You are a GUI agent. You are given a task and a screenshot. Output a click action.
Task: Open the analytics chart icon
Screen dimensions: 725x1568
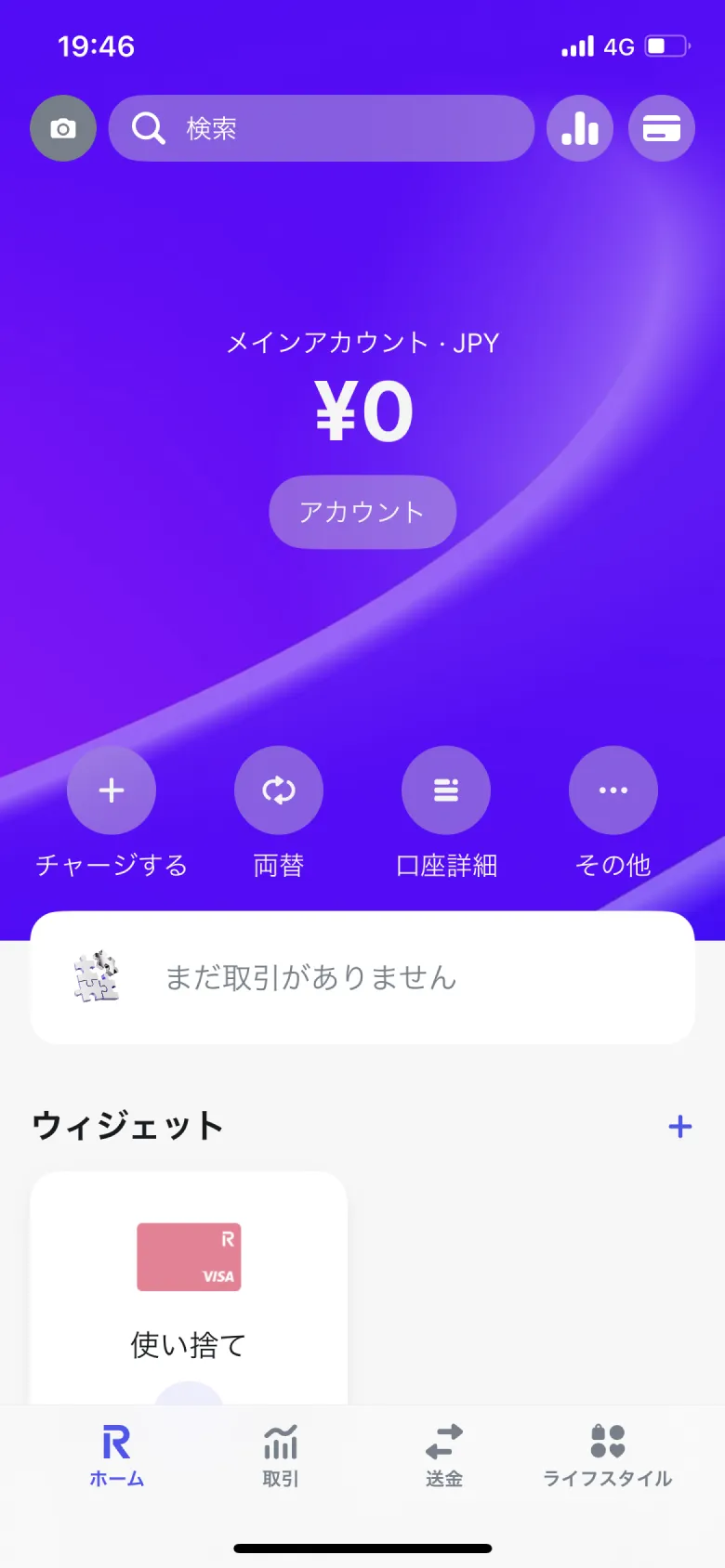tap(580, 128)
